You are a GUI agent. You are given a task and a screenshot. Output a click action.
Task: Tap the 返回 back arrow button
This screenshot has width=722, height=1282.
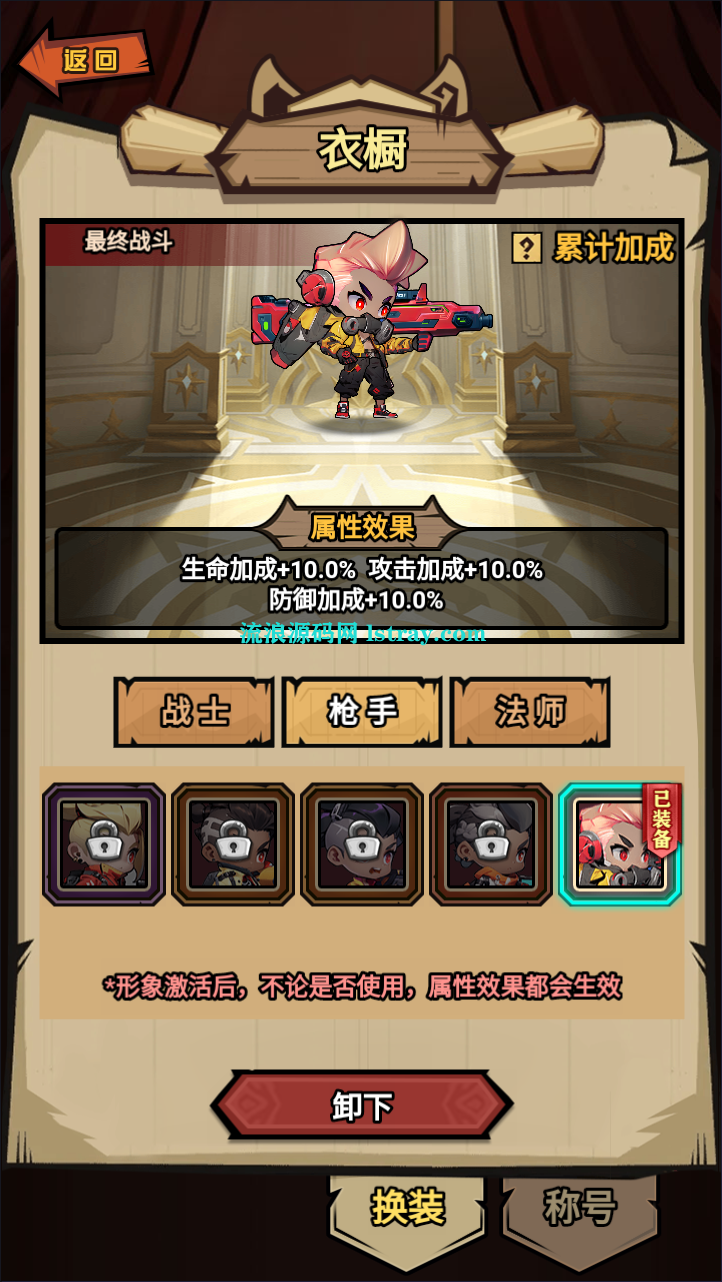[x=85, y=60]
